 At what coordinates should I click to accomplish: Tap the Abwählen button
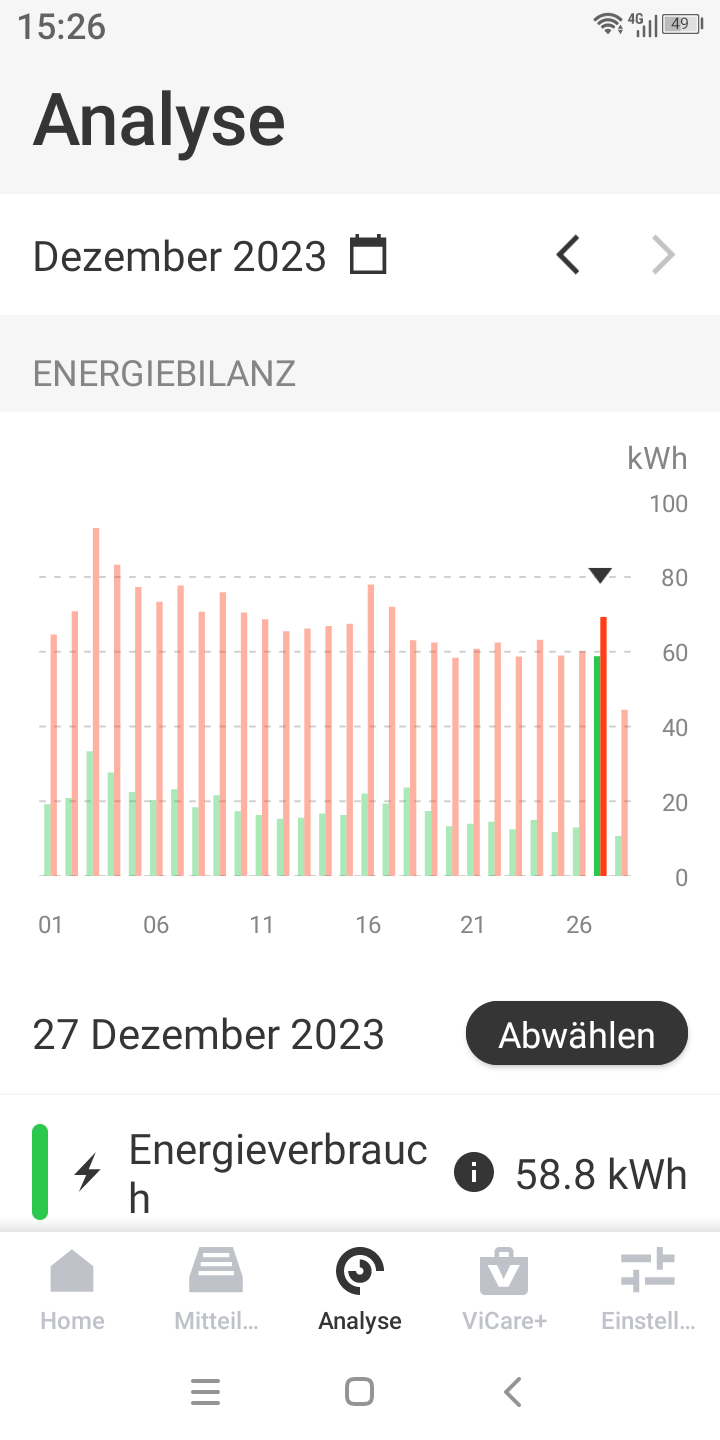pos(577,1035)
